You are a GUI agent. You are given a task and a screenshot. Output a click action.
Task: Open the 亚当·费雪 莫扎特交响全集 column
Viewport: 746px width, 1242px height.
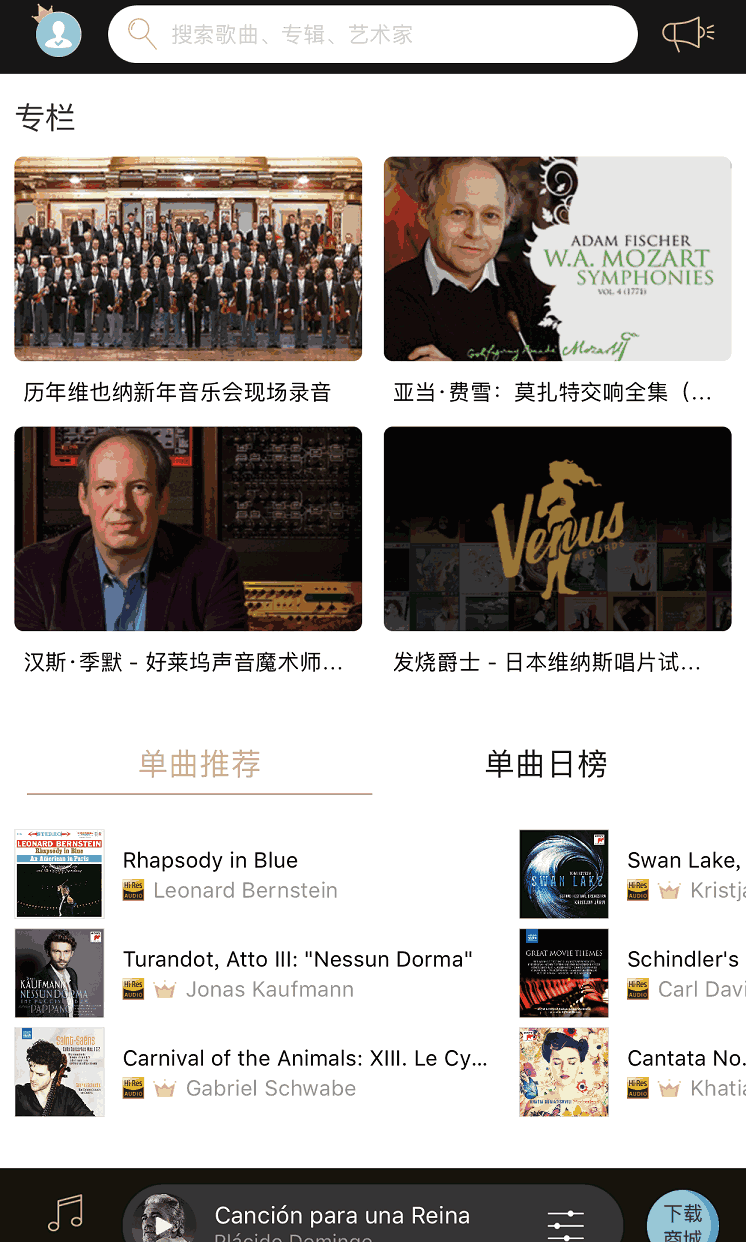click(x=557, y=259)
